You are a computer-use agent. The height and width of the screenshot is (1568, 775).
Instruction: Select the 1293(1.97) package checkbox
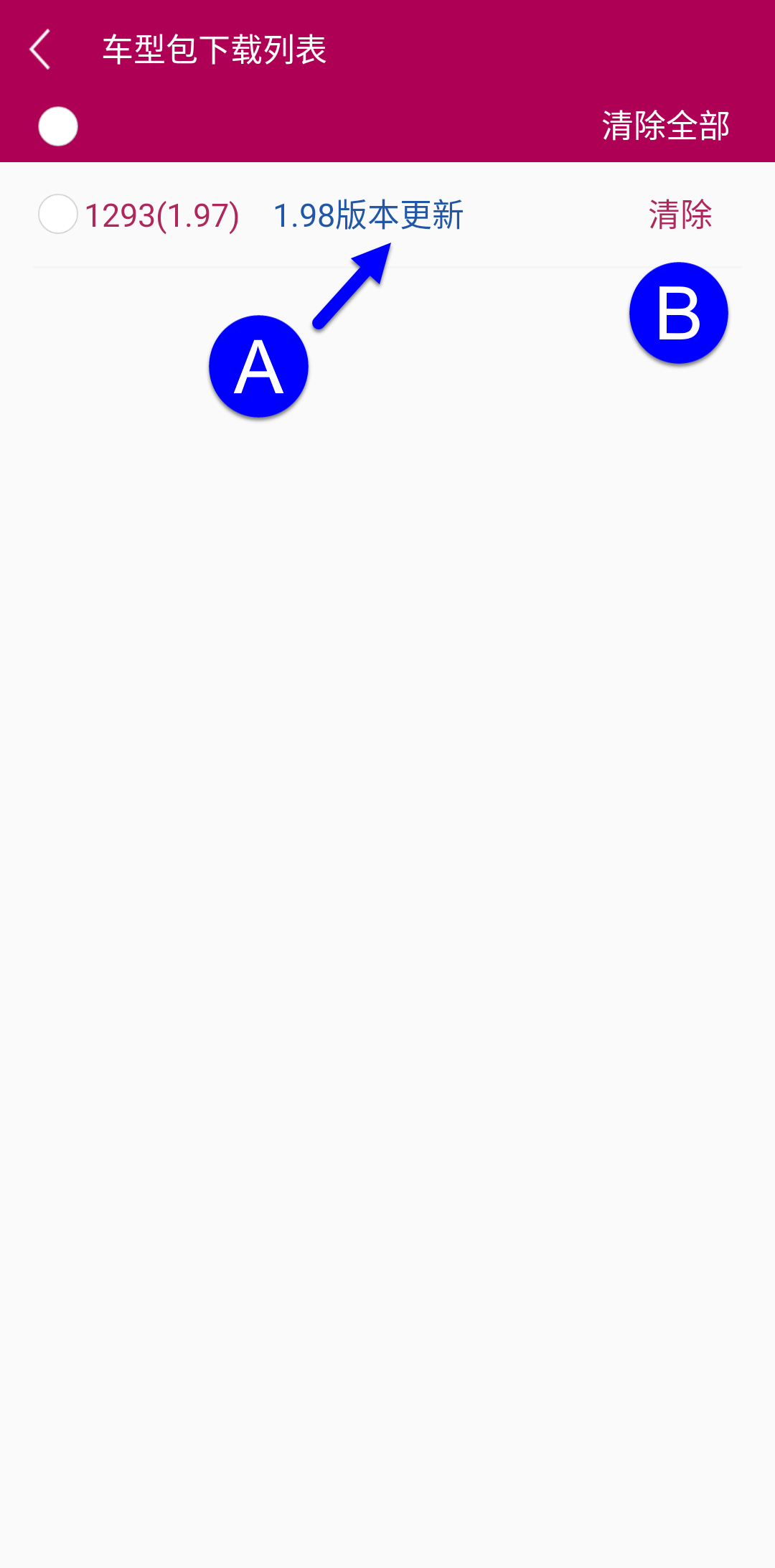(58, 215)
